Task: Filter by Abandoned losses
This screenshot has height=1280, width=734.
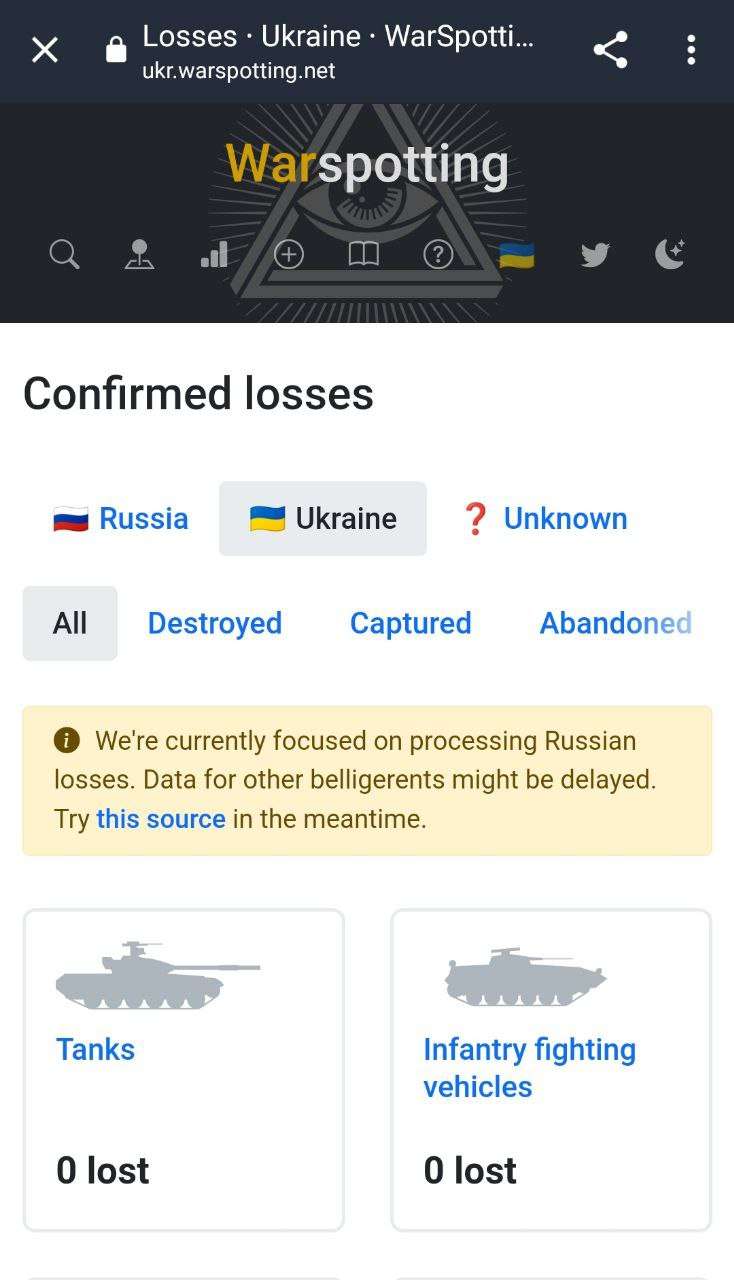Action: pos(615,623)
